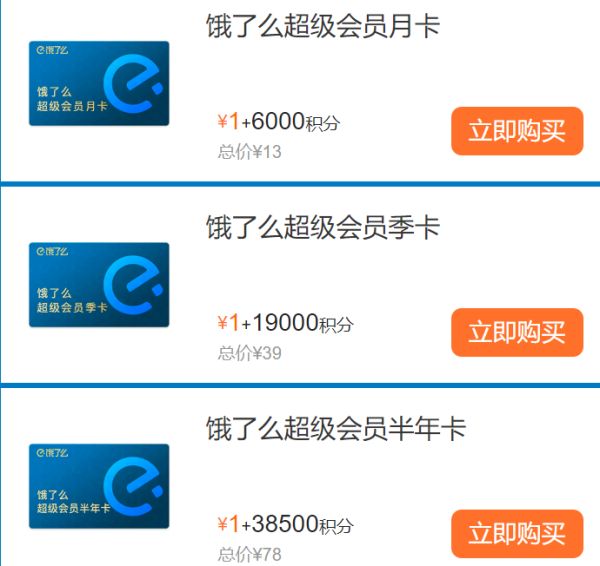Buy the 饿了么超级会员月卡 now

516,131
